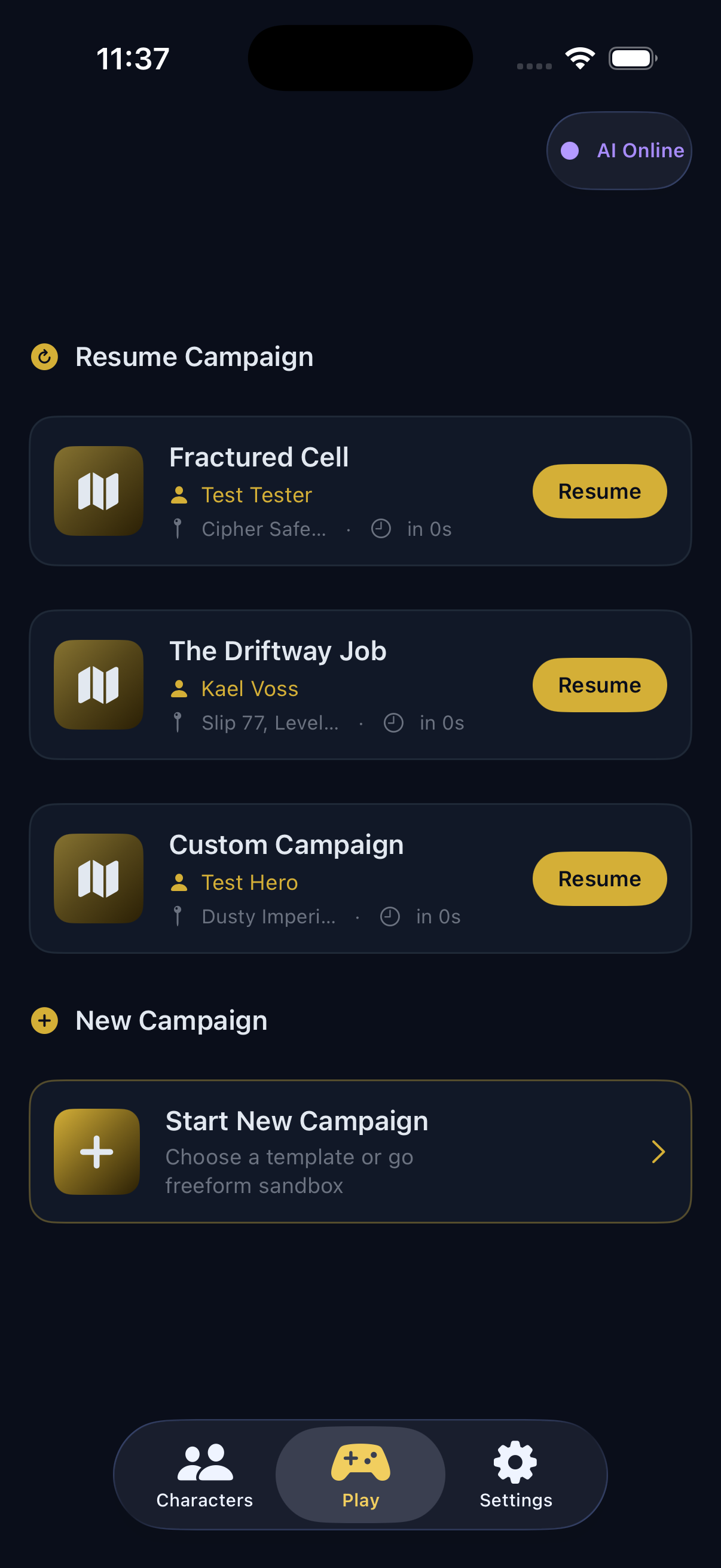
Task: Click the refresh icon beside Resume Campaign
Action: (44, 357)
